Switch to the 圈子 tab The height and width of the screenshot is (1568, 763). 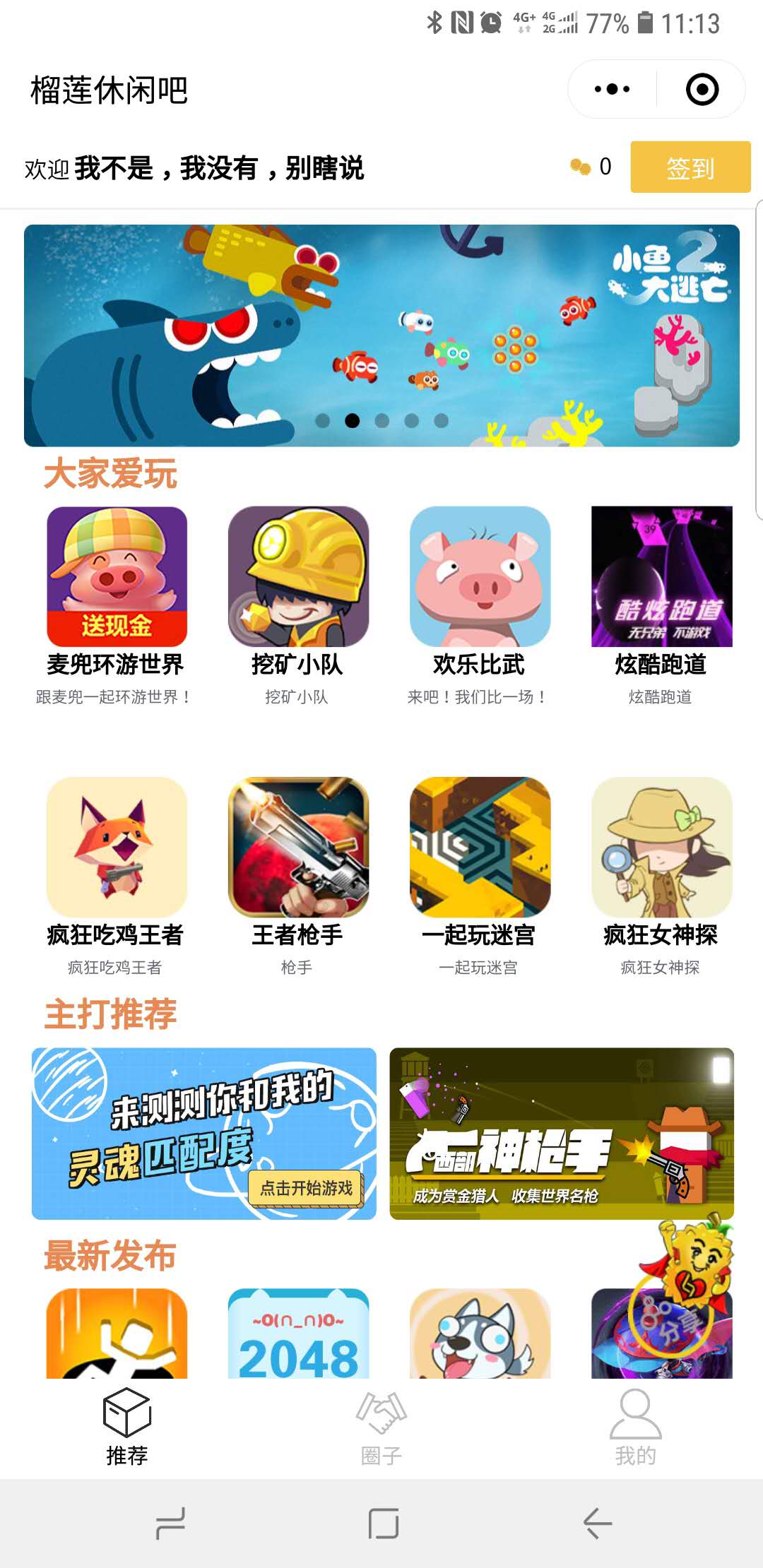tap(381, 1425)
